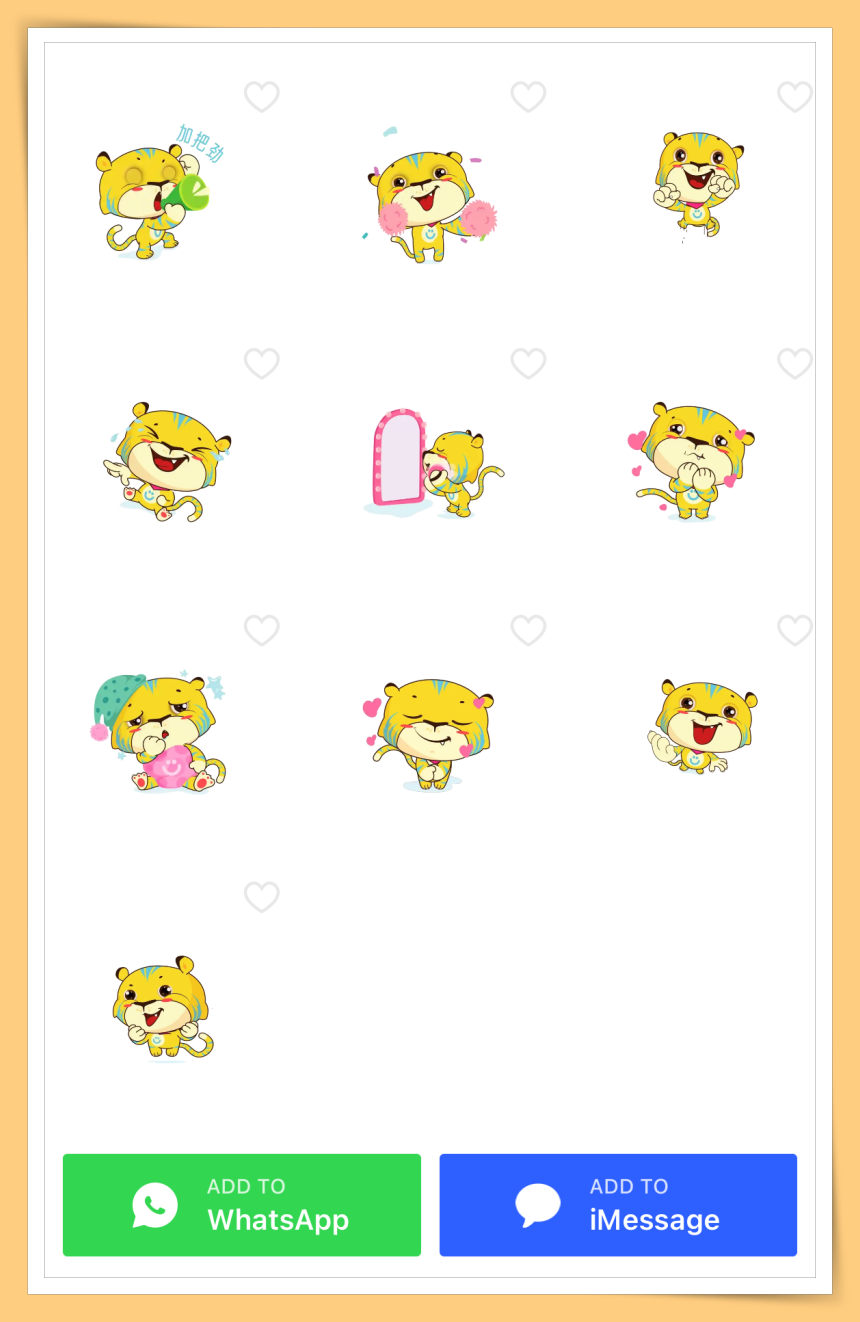Open the sleepy tiger with pink ball sticker
Screen dimensions: 860x1322
160,732
